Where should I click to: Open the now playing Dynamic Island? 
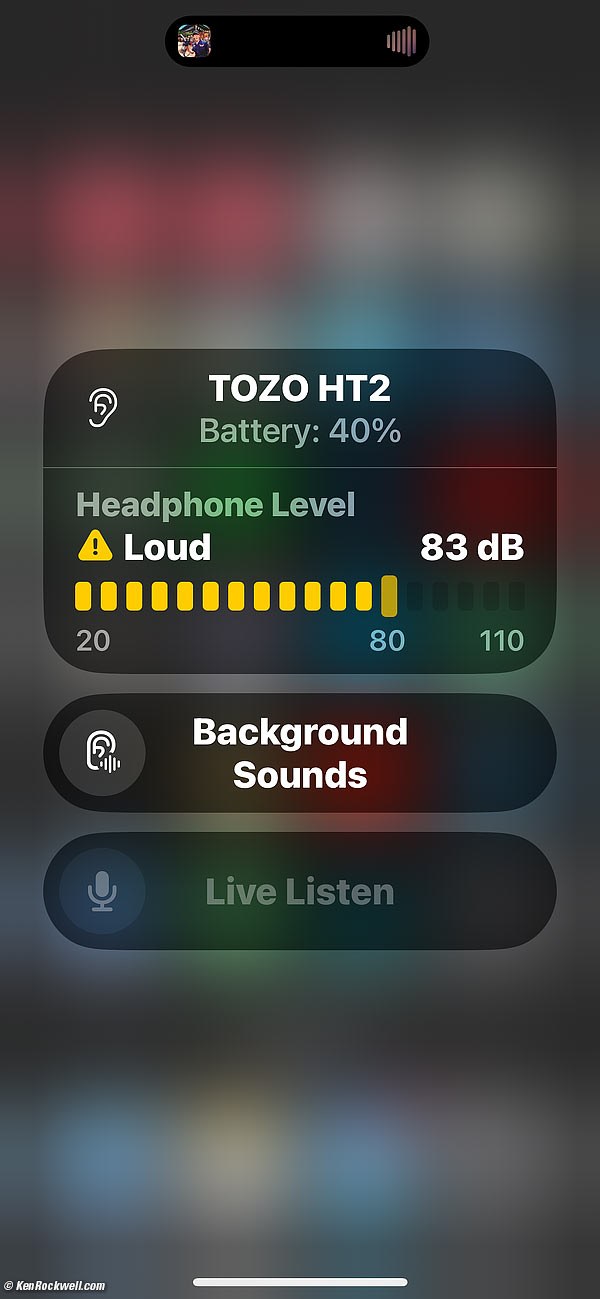[297, 41]
